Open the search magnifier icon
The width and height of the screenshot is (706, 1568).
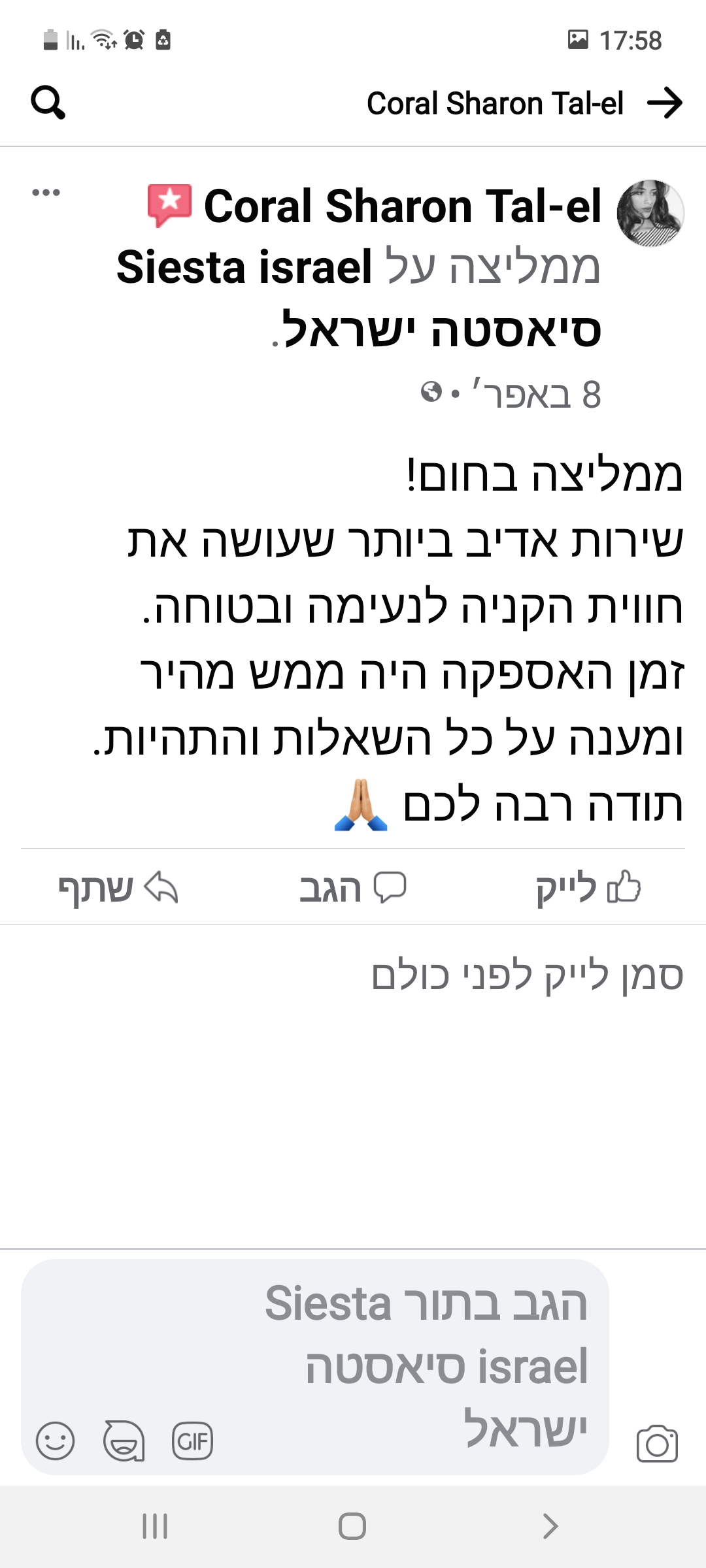click(48, 103)
